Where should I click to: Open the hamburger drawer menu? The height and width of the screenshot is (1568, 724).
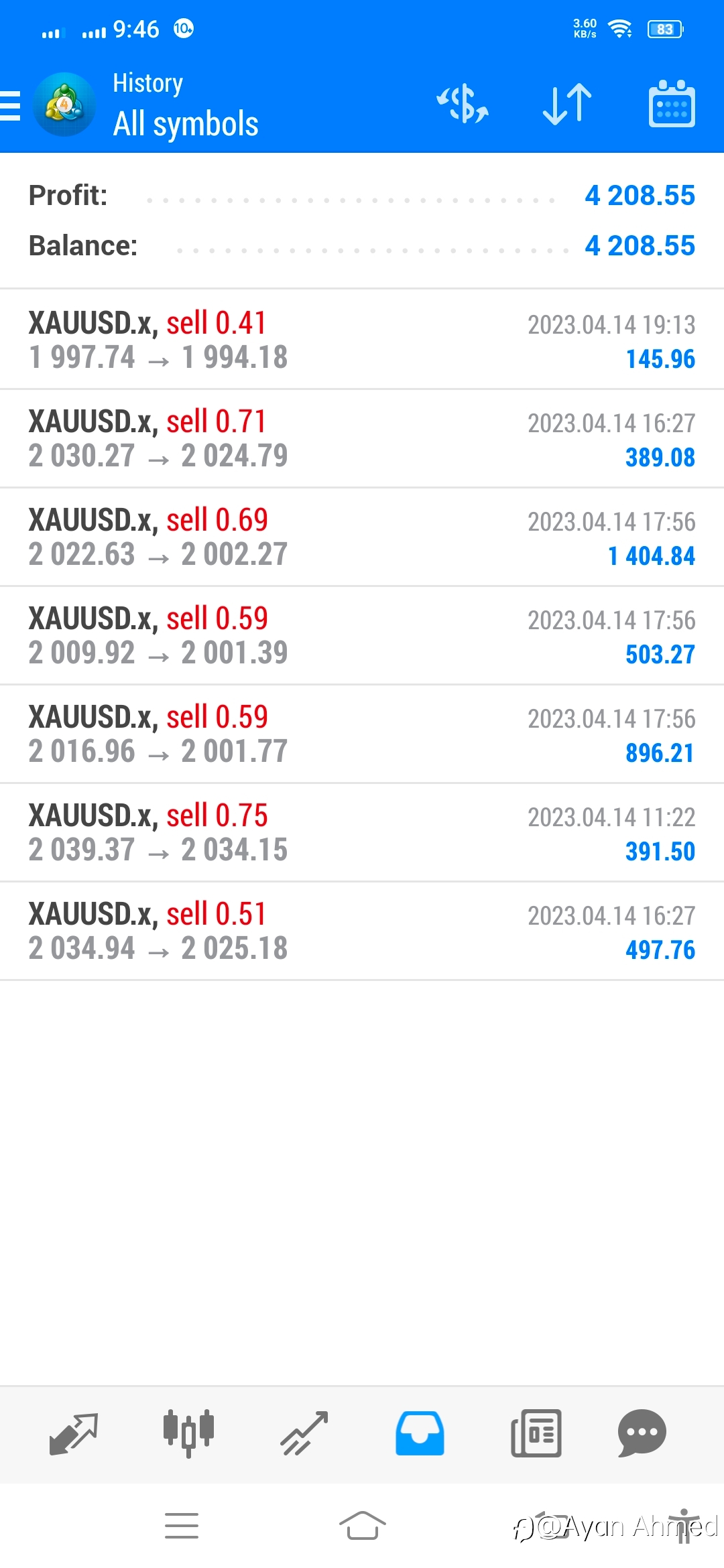point(11,106)
